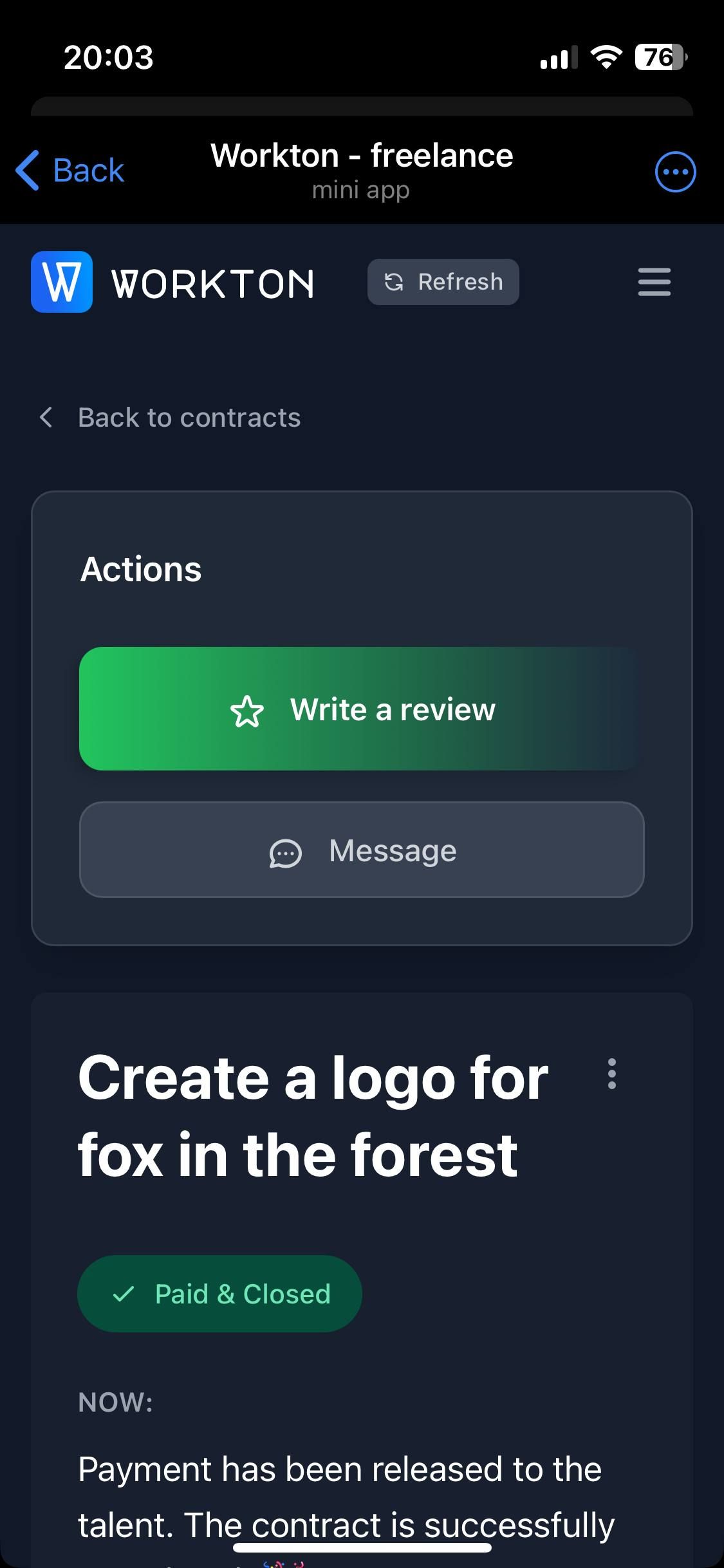Tap the Workton logo
724x1568 pixels.
[62, 282]
